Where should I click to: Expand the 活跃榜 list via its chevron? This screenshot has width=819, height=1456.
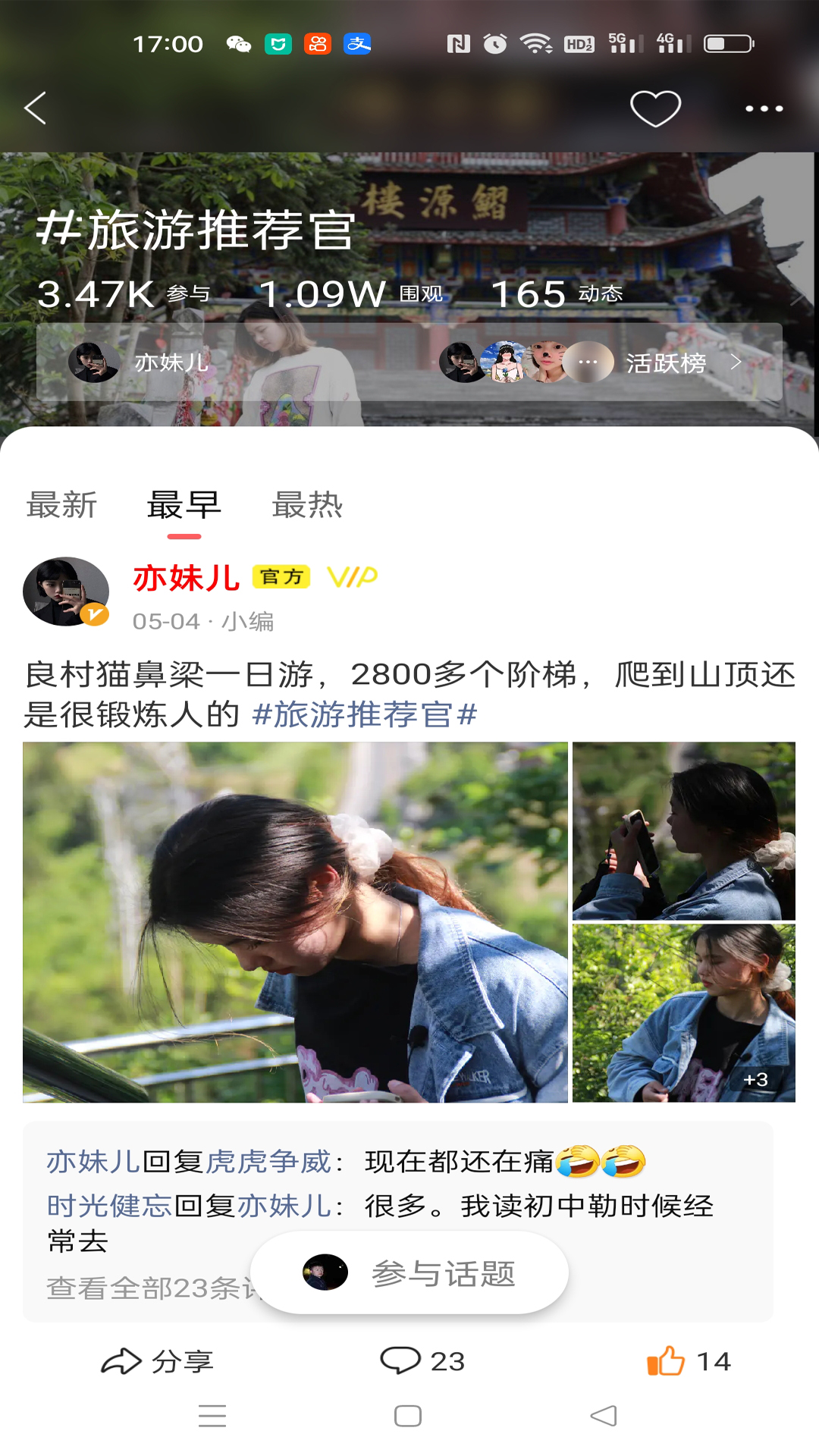click(x=736, y=362)
